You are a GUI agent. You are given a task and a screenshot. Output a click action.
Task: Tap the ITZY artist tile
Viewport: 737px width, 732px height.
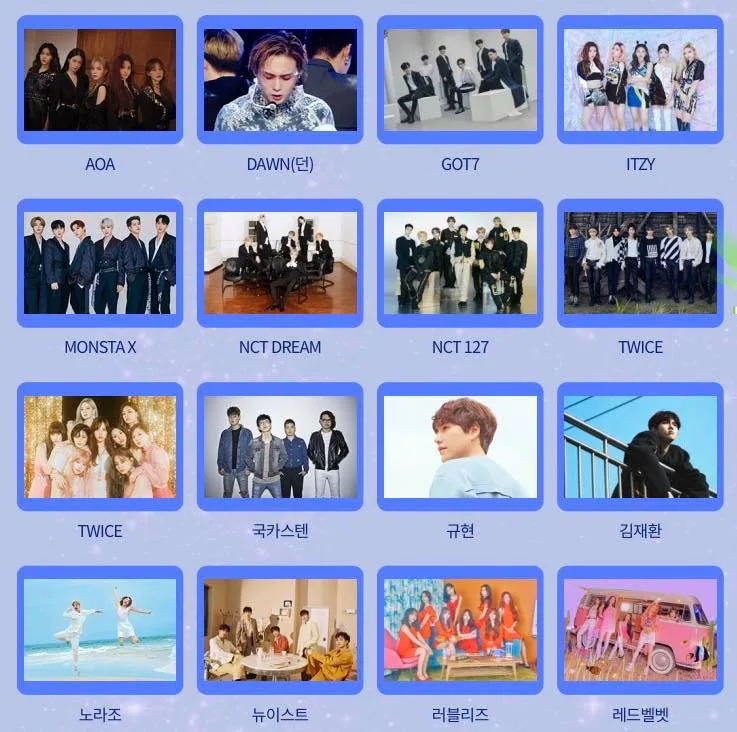click(x=640, y=80)
